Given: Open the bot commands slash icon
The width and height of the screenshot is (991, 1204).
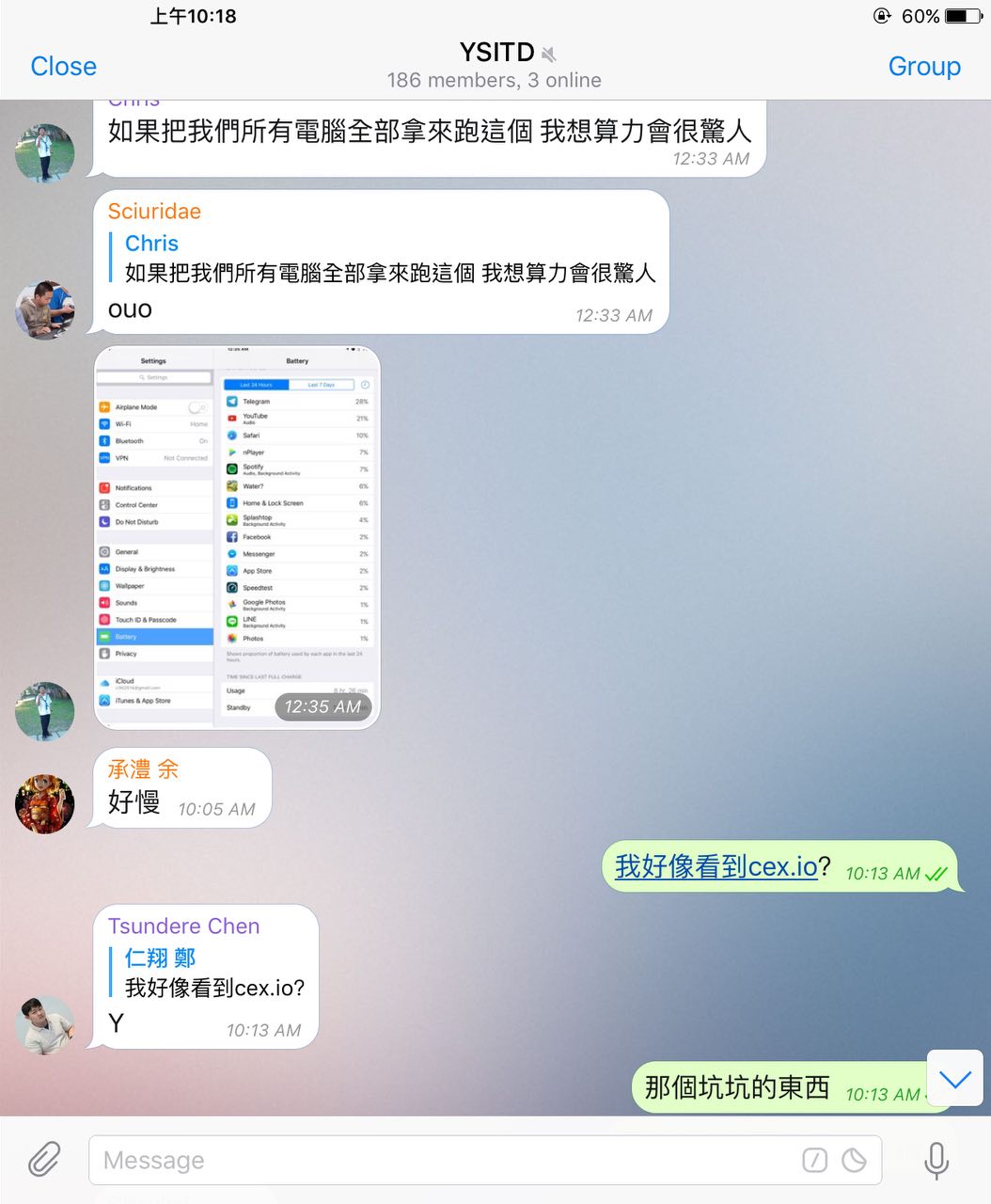Looking at the screenshot, I should click(814, 1160).
